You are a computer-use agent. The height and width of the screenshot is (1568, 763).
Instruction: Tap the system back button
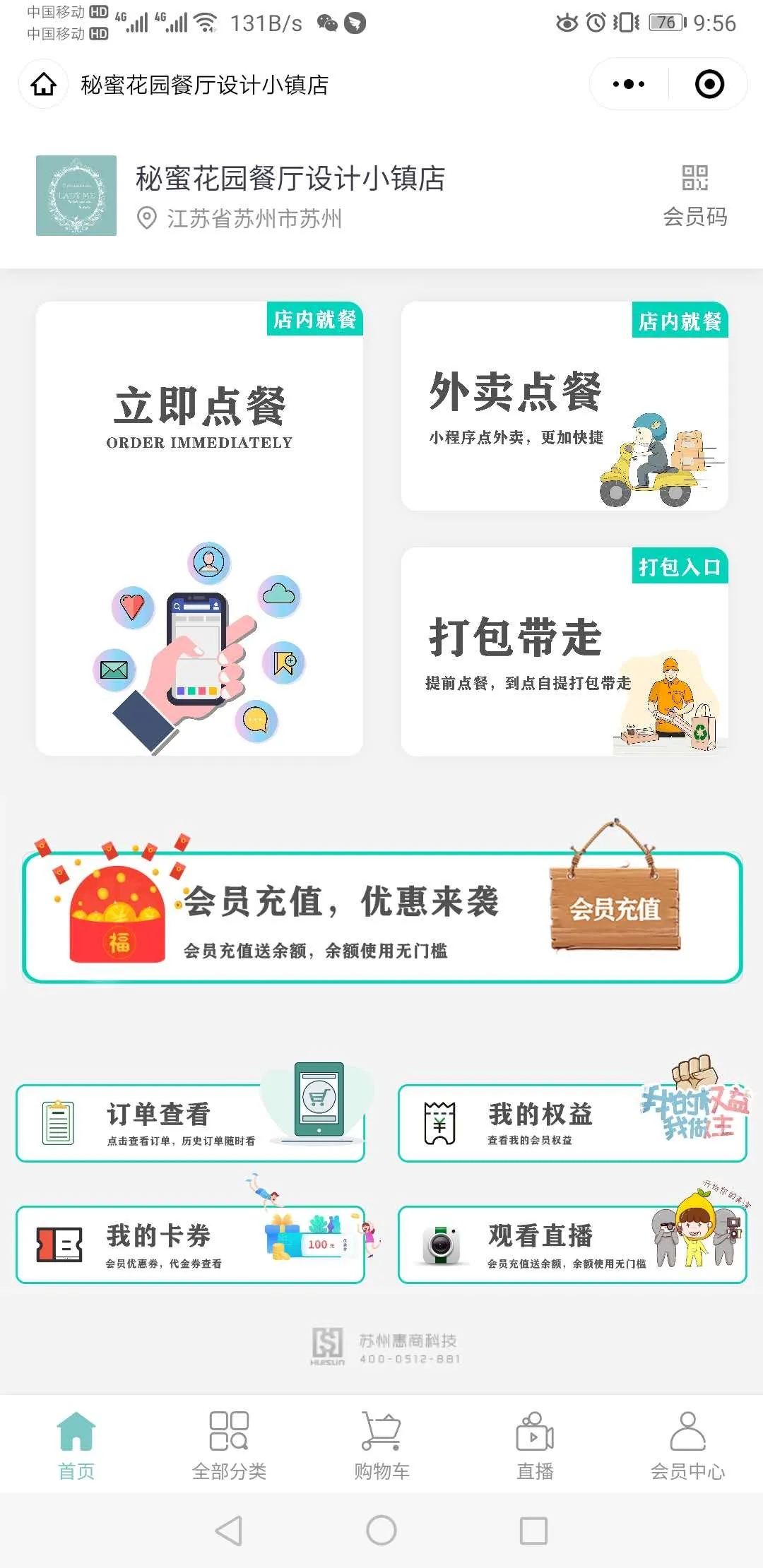(229, 1531)
